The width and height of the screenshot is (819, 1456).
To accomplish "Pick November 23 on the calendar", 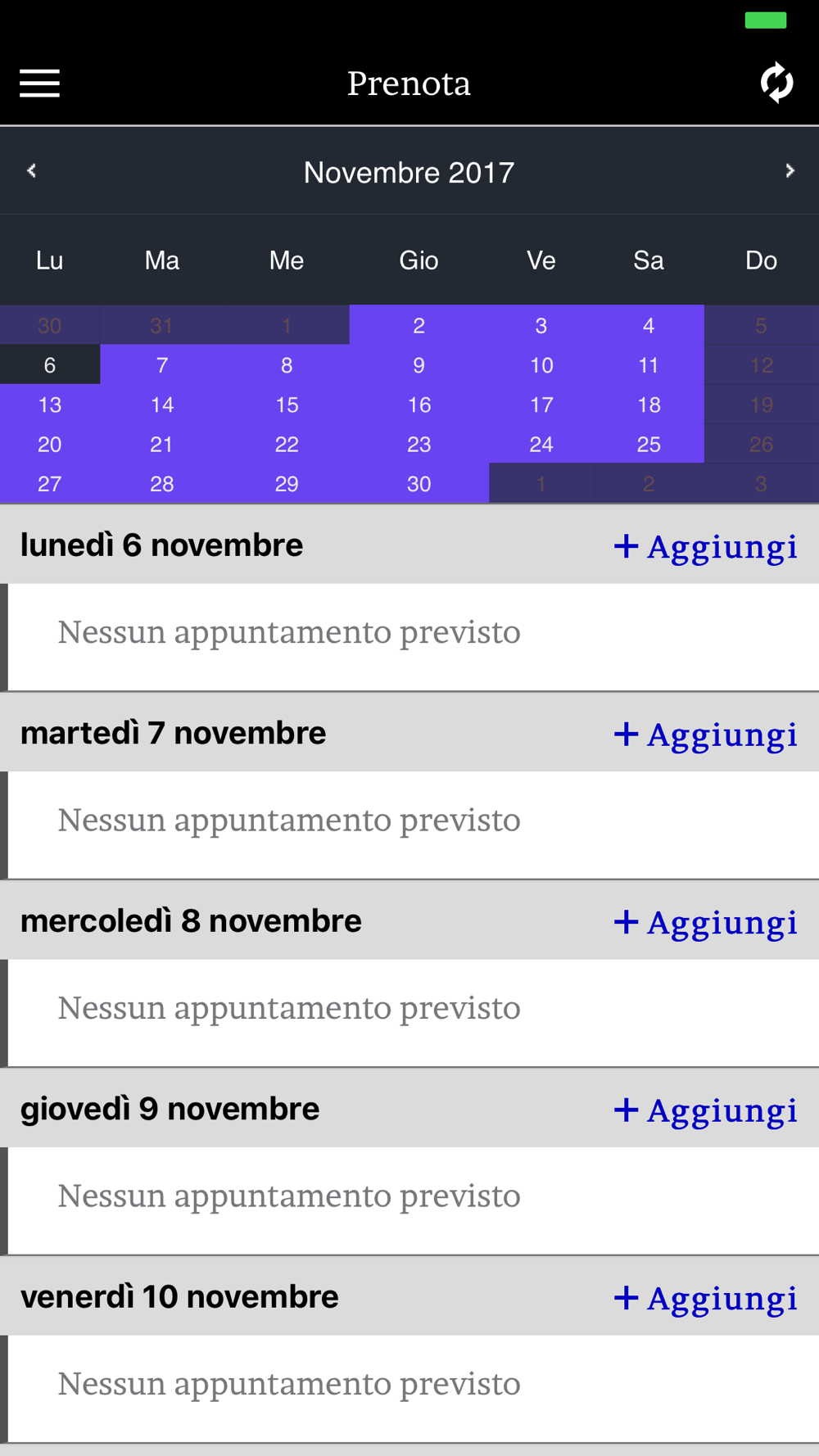I will [419, 445].
